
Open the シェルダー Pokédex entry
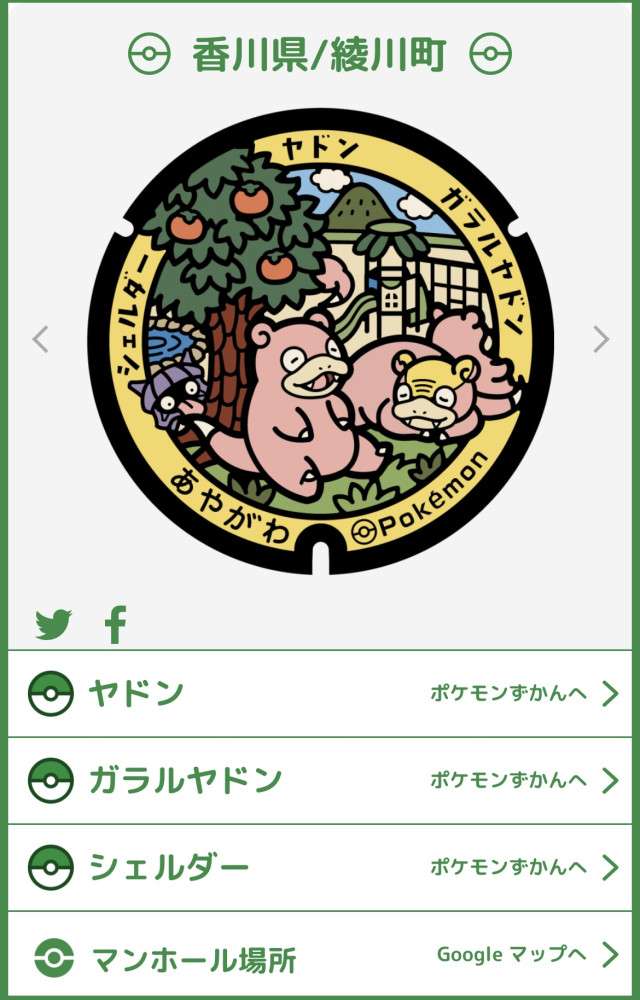[320, 868]
